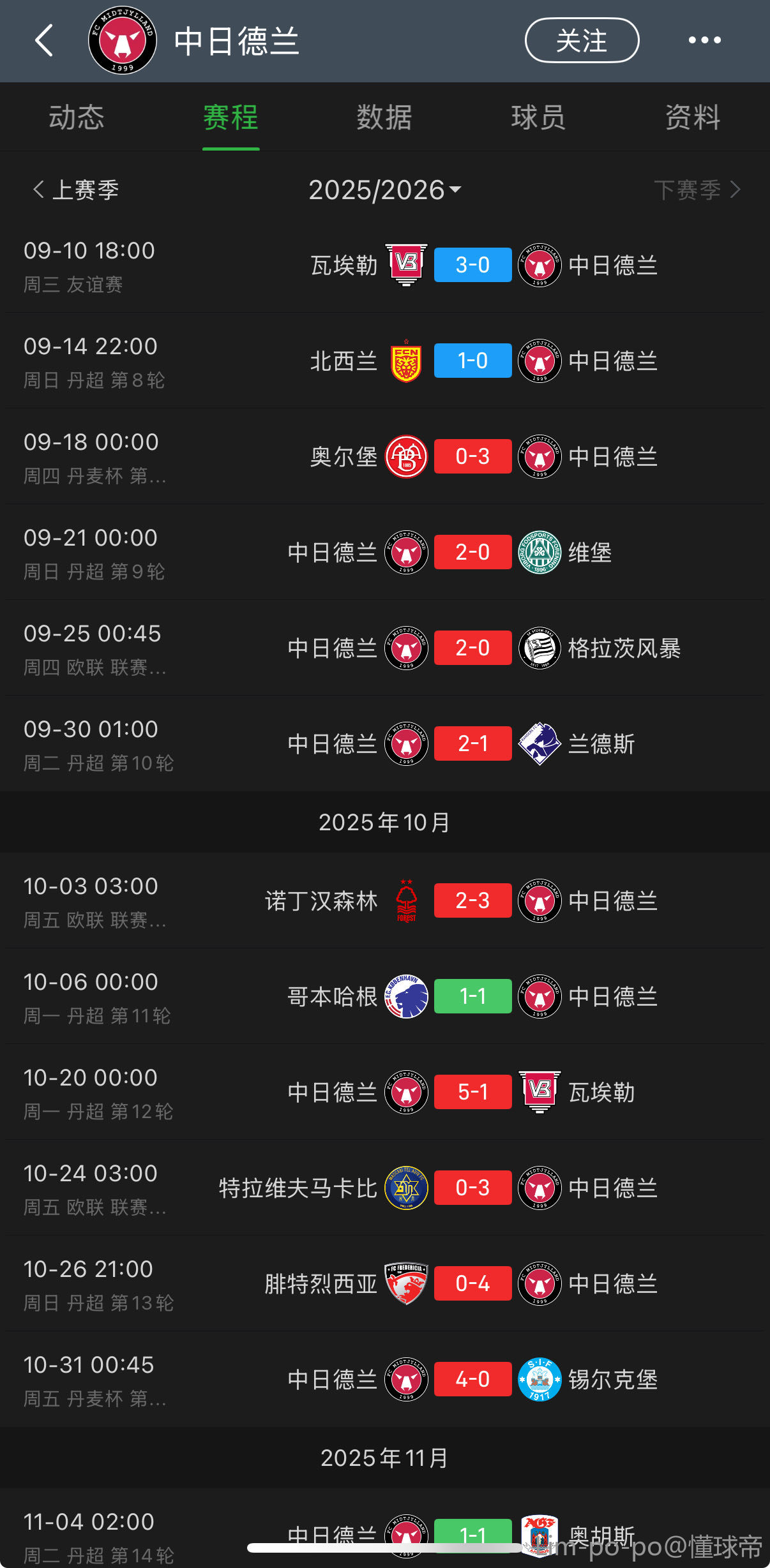Open the 中日德兰 2-1 兰德斯 match
Screen dimensions: 770x1568
(472, 743)
